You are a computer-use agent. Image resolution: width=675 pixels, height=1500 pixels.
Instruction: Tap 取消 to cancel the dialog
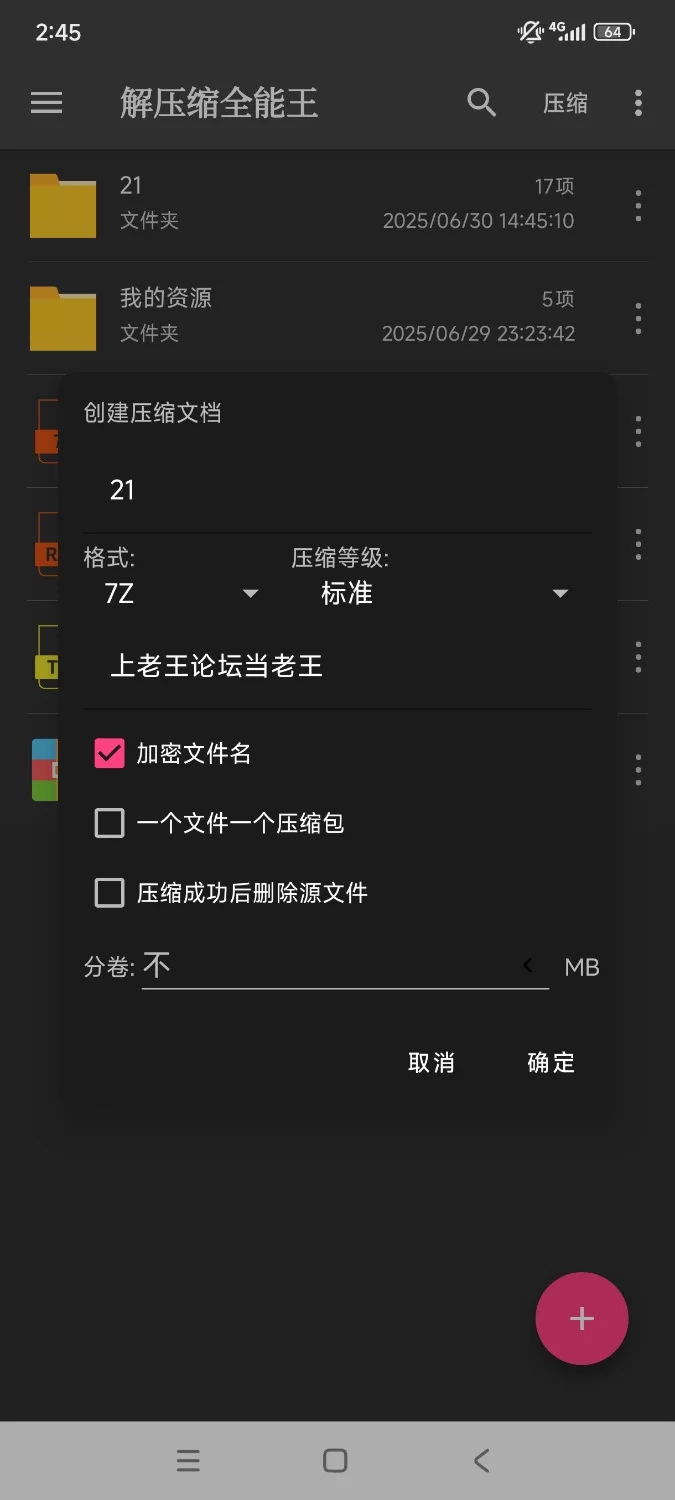(x=431, y=1062)
